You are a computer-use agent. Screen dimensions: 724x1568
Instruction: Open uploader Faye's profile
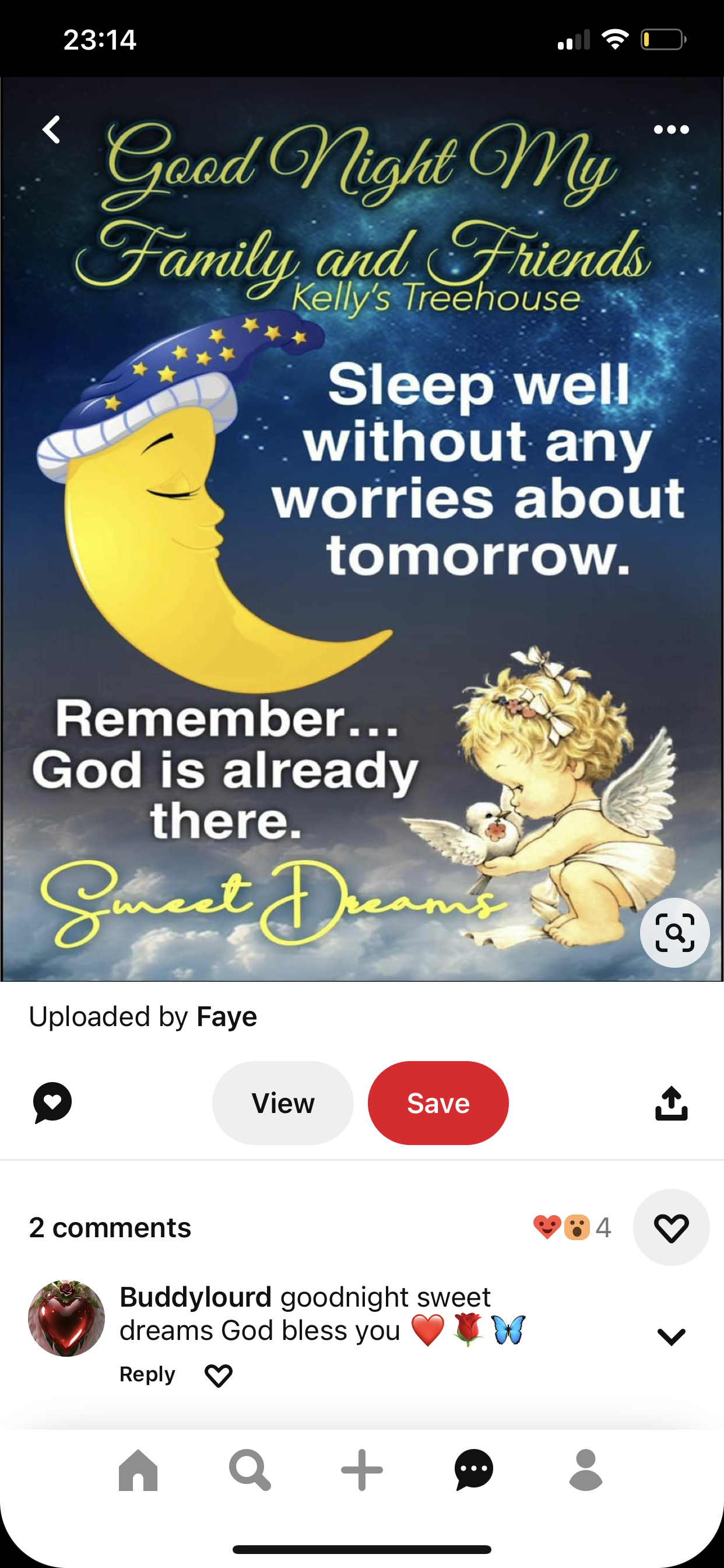[226, 1017]
